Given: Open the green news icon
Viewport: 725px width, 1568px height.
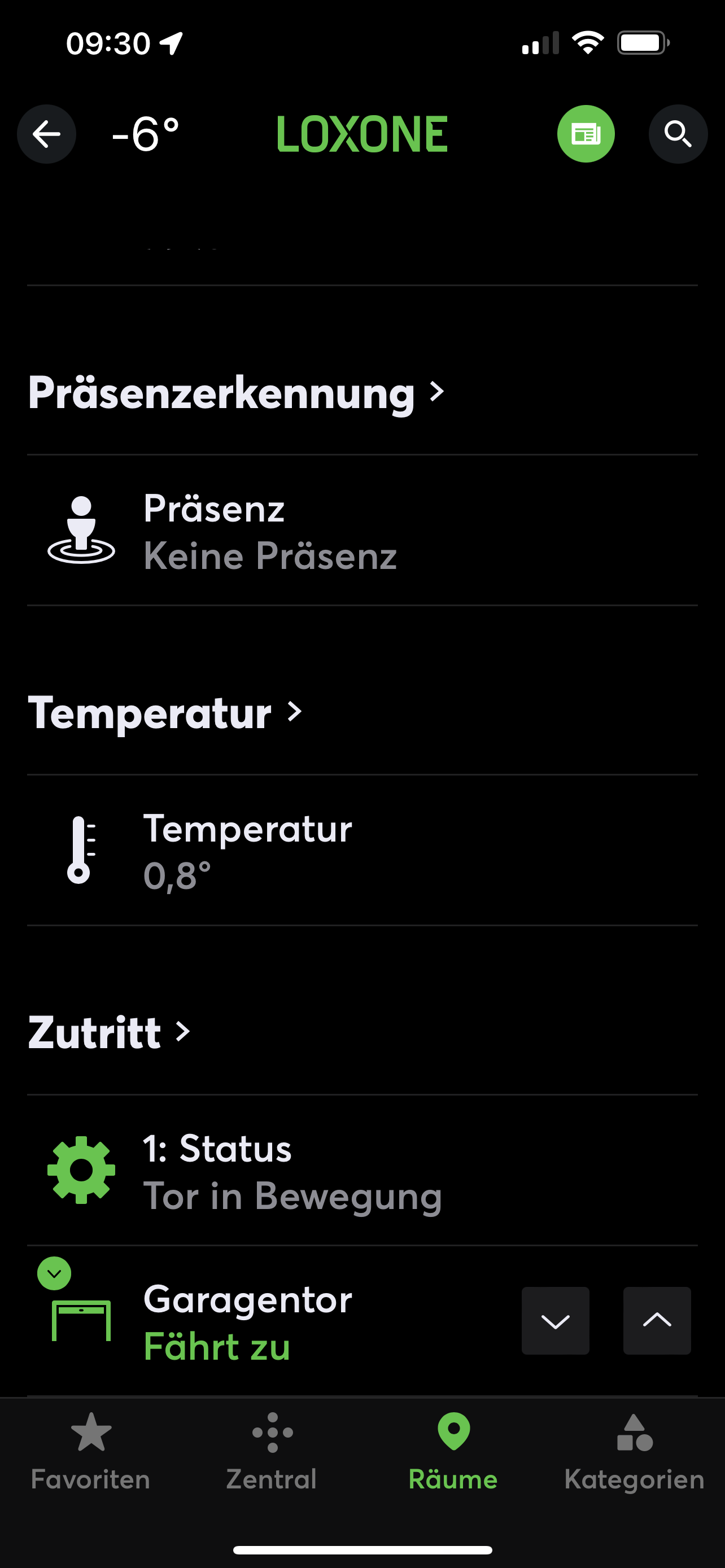Looking at the screenshot, I should point(586,134).
